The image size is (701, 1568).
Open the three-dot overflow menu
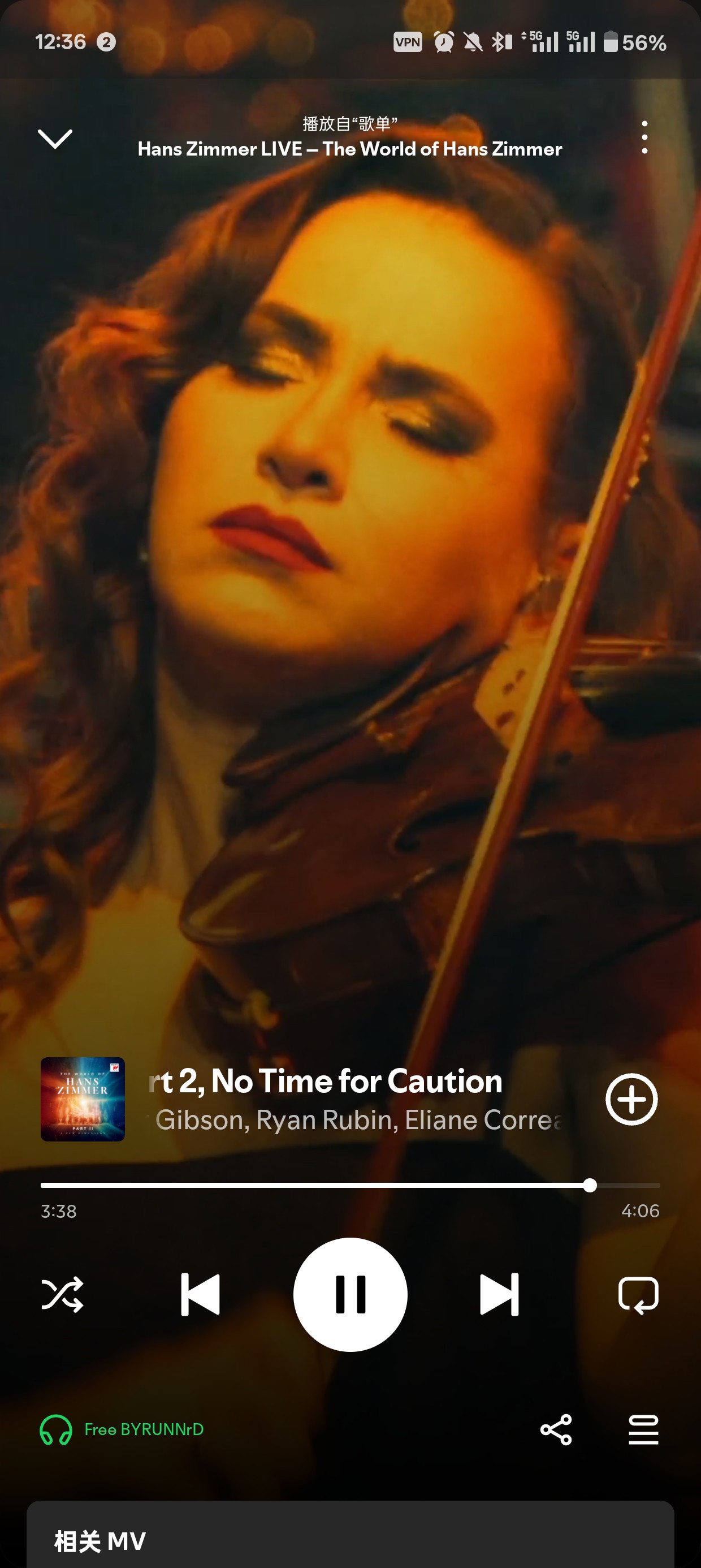point(644,137)
